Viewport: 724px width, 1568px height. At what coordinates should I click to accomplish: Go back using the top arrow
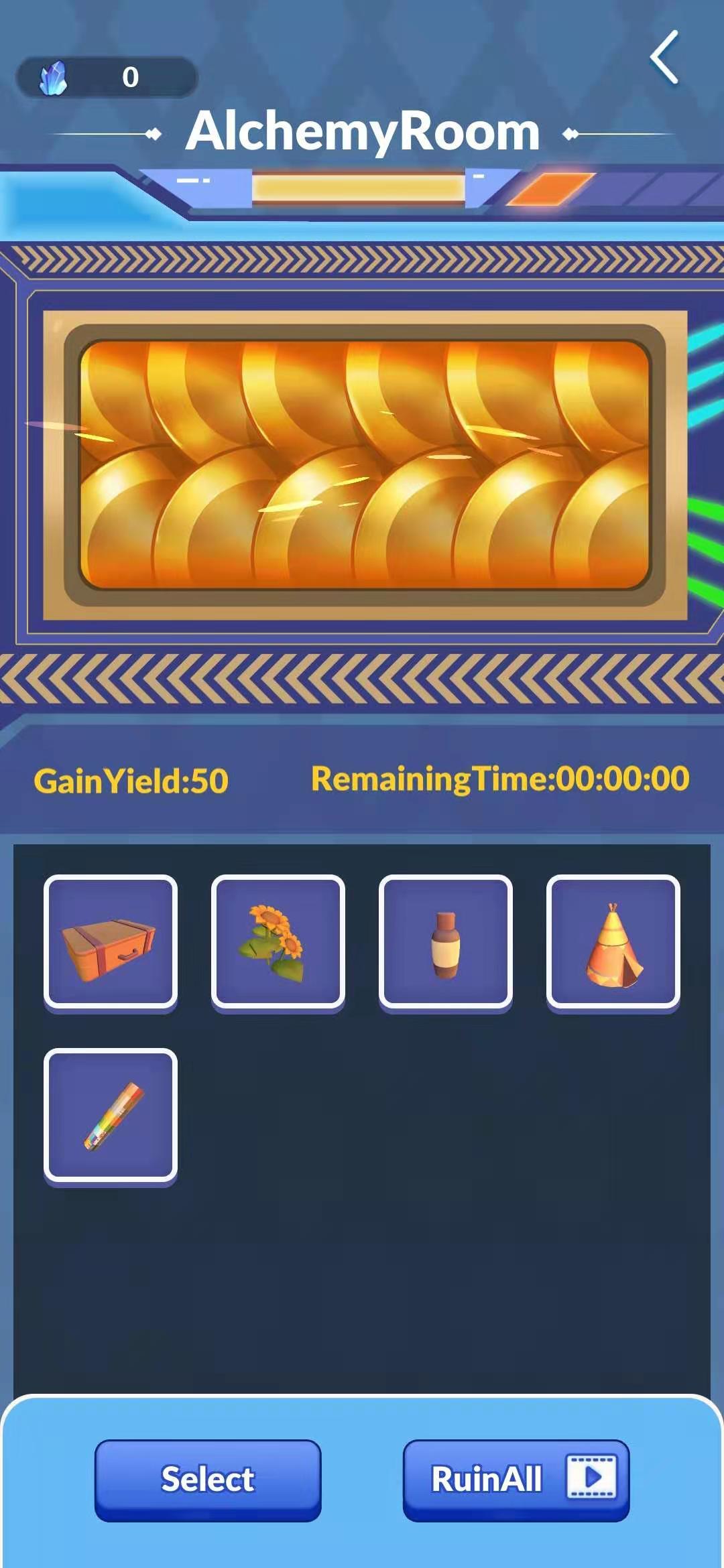coord(664,58)
